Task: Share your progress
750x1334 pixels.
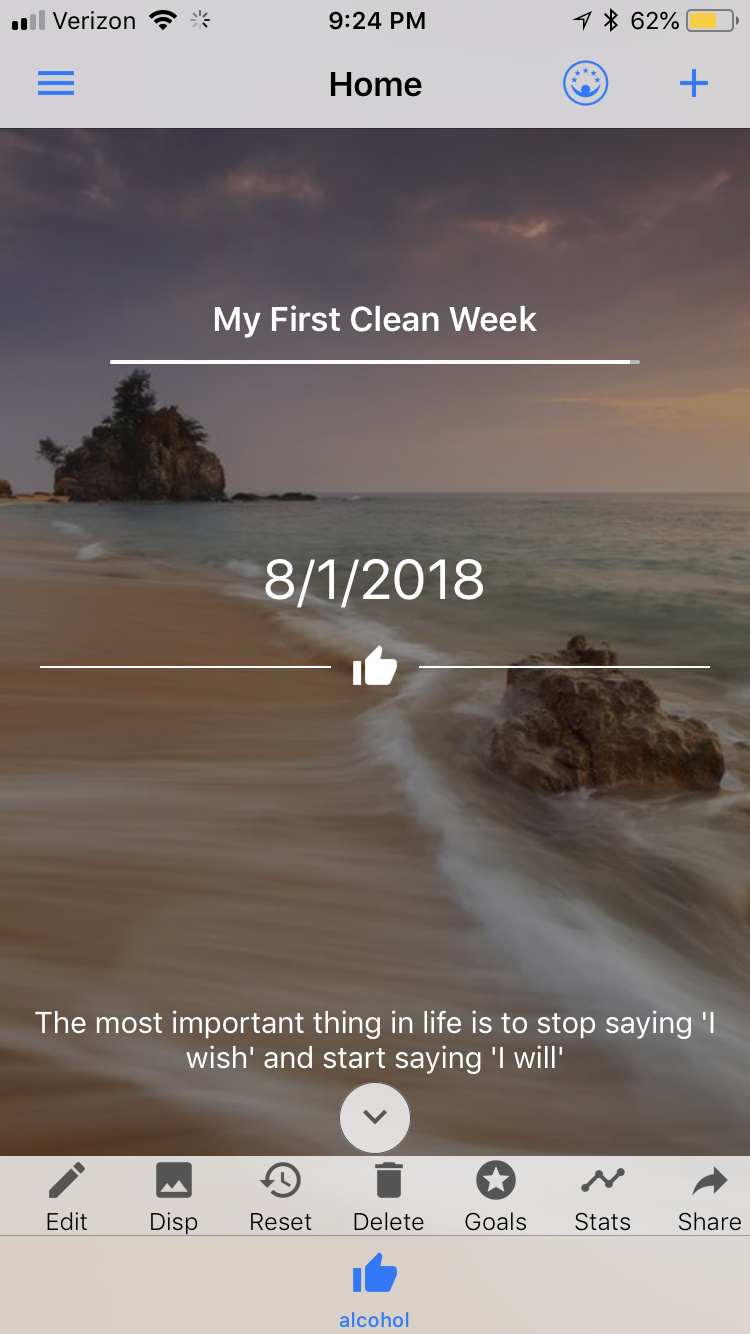Action: [709, 1197]
